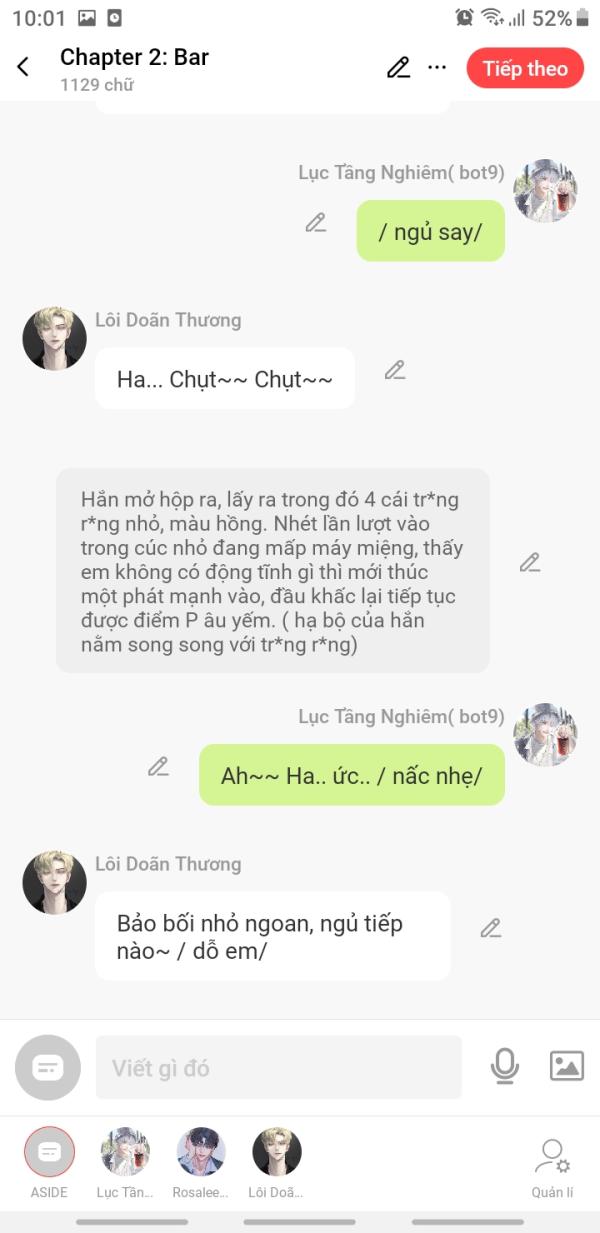Open the three-dot overflow menu

tap(437, 68)
